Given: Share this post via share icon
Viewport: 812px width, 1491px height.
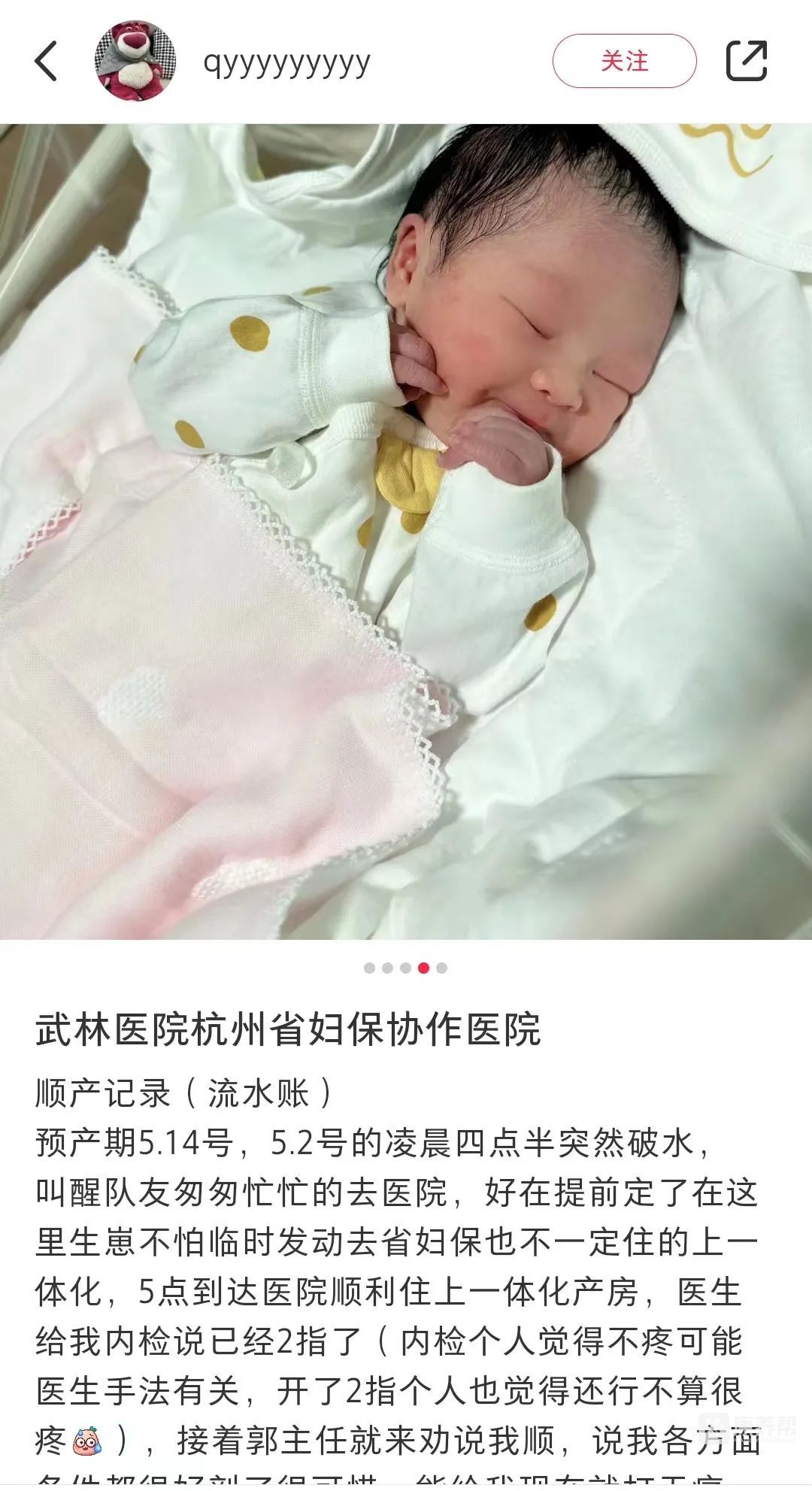Looking at the screenshot, I should click(x=746, y=61).
